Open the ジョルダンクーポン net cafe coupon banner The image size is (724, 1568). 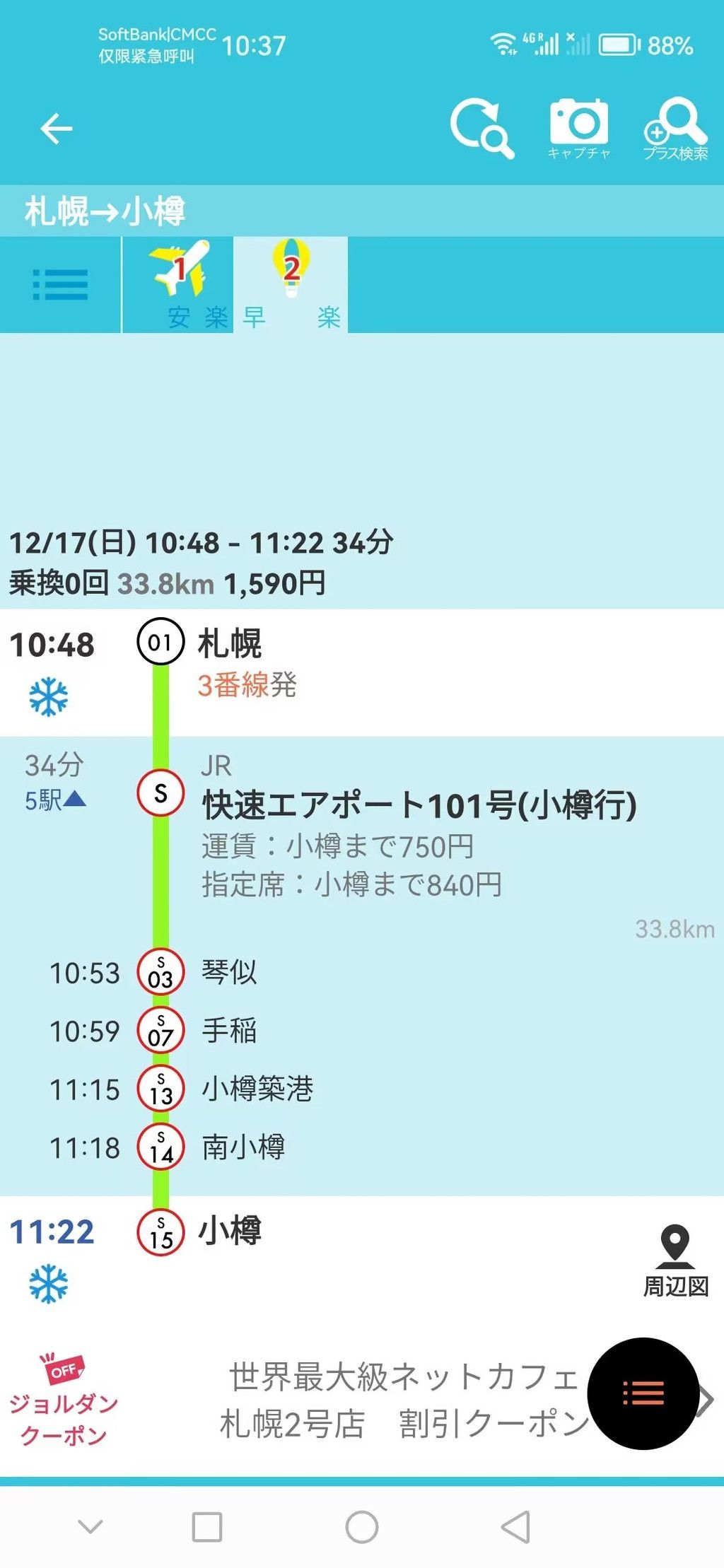point(362,1400)
